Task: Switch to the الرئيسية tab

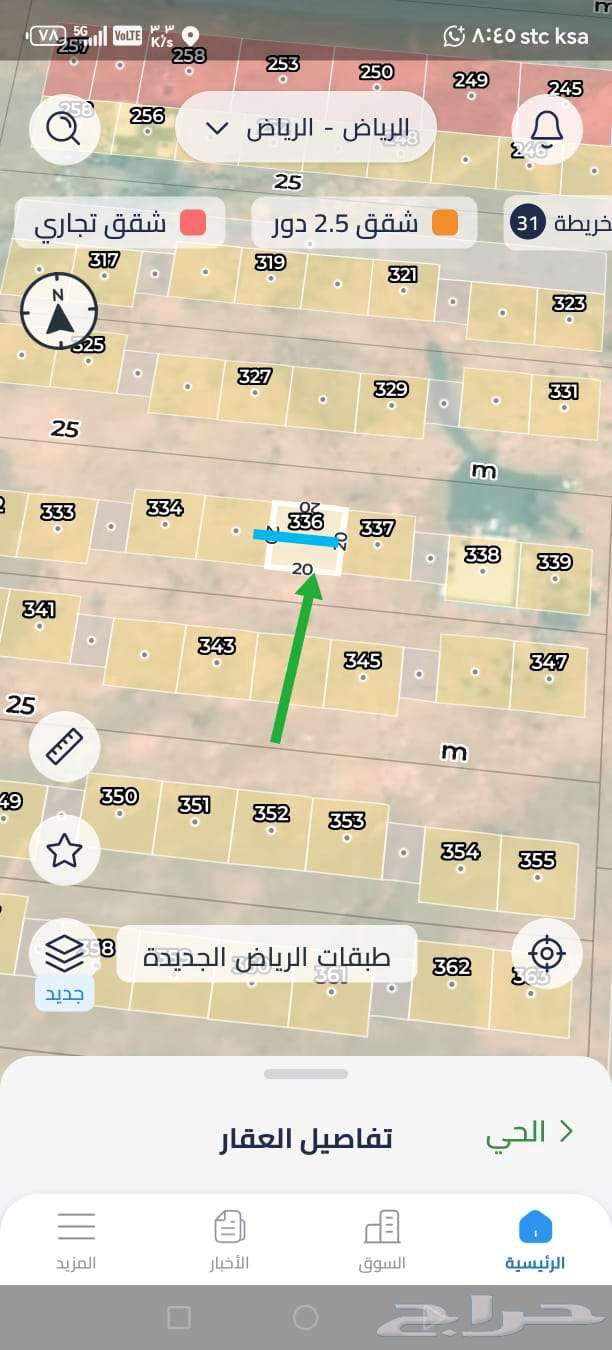Action: coord(535,1240)
